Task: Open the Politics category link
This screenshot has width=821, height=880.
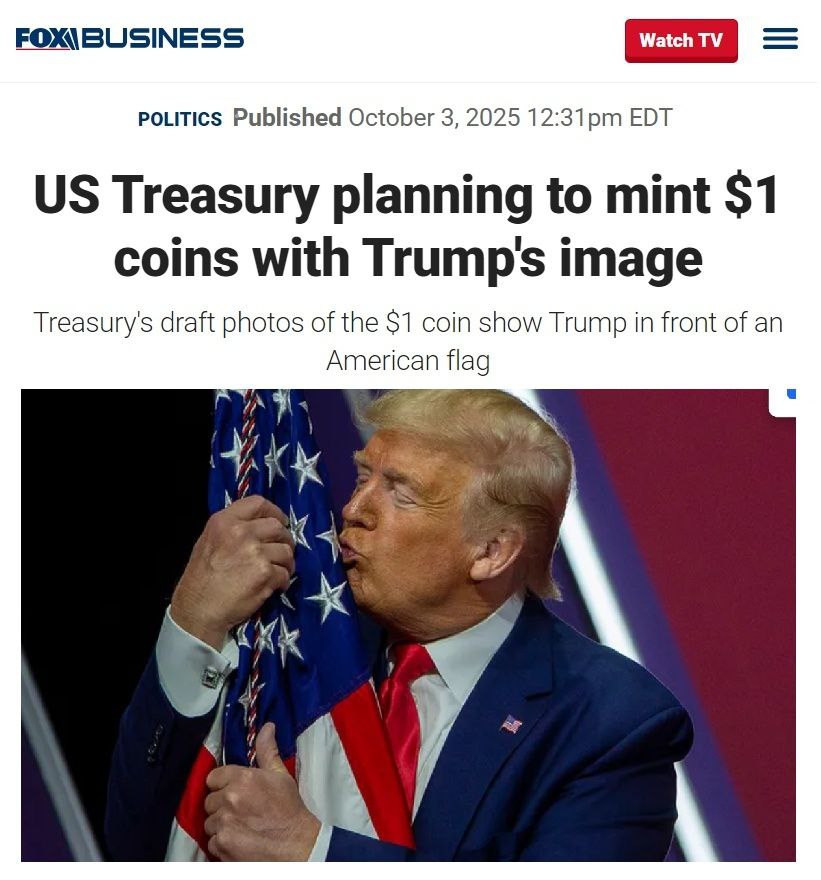Action: tap(179, 119)
